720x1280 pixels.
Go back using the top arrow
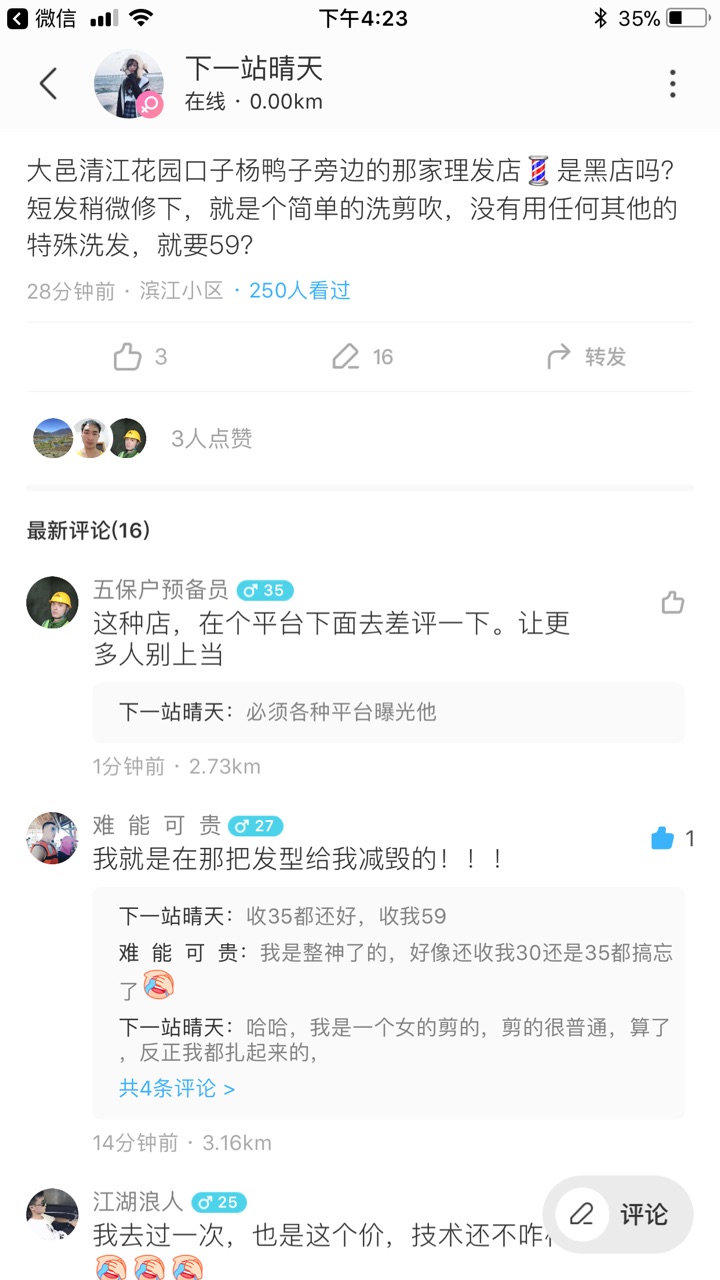tap(48, 84)
